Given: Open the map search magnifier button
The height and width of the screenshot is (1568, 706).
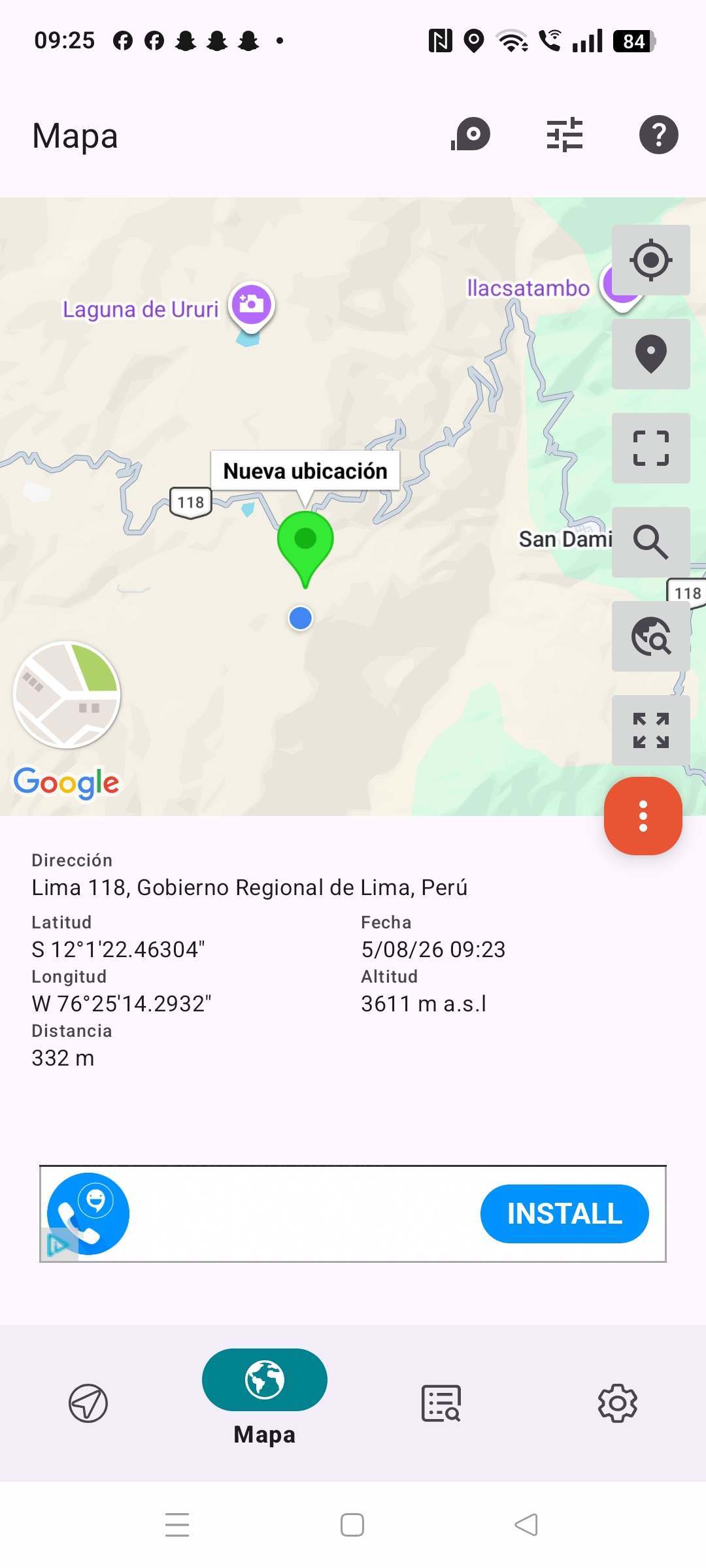Looking at the screenshot, I should (651, 542).
